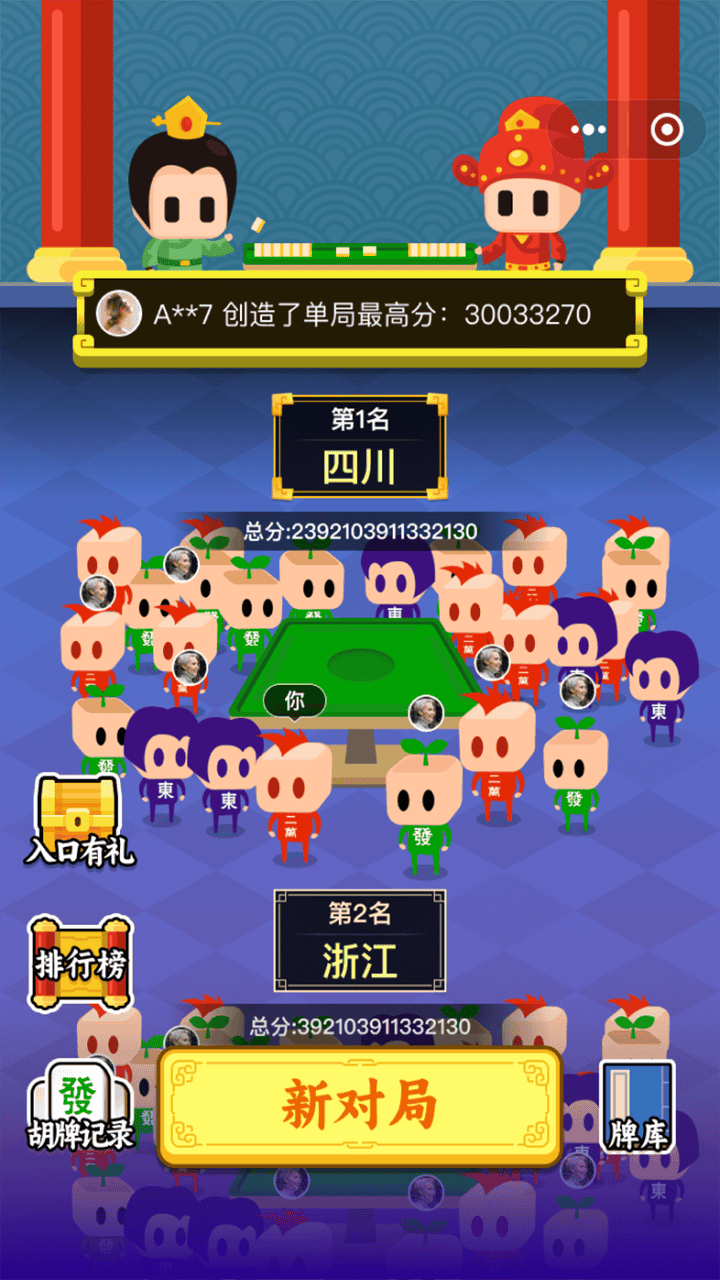720x1280 pixels.
Task: Open the 排行榜 leaderboard
Action: [80, 964]
